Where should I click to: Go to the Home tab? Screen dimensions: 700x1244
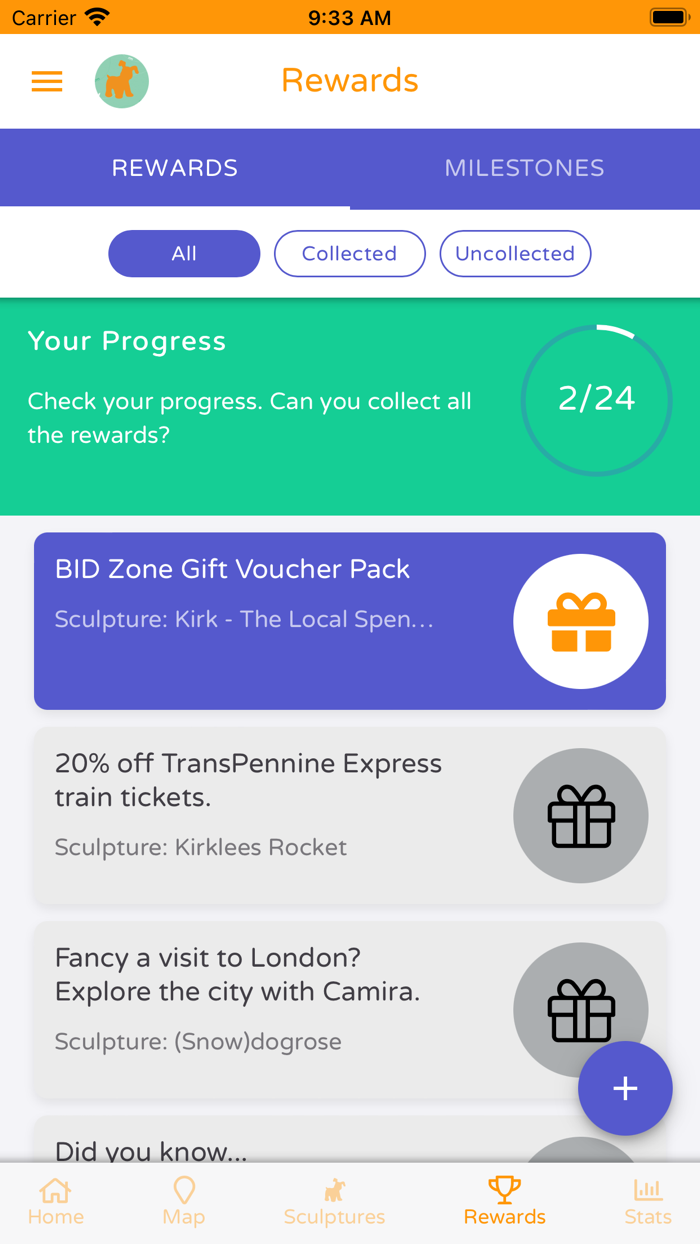point(56,1202)
